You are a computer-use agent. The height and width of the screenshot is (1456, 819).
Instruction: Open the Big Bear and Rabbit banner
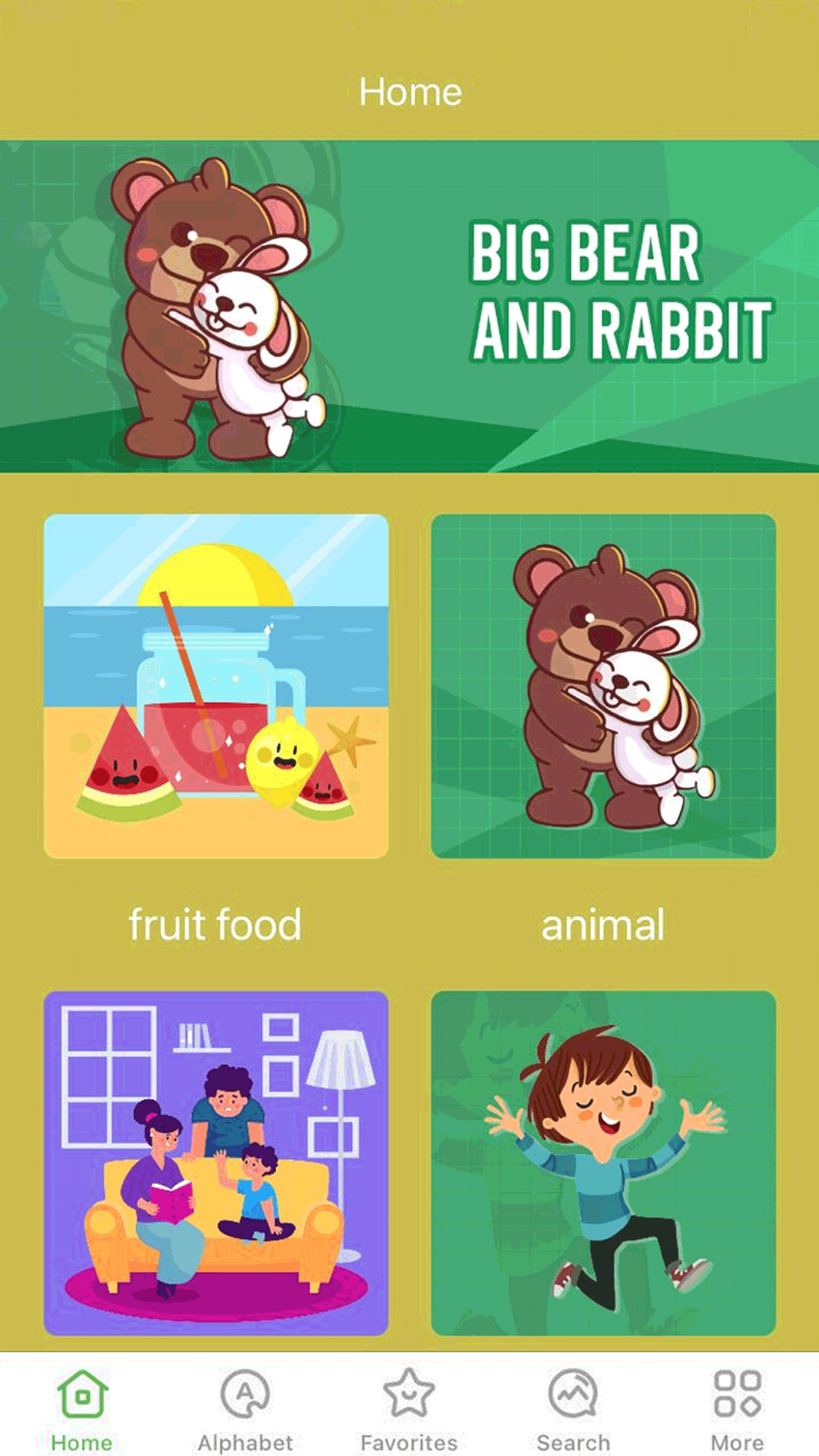(409, 306)
